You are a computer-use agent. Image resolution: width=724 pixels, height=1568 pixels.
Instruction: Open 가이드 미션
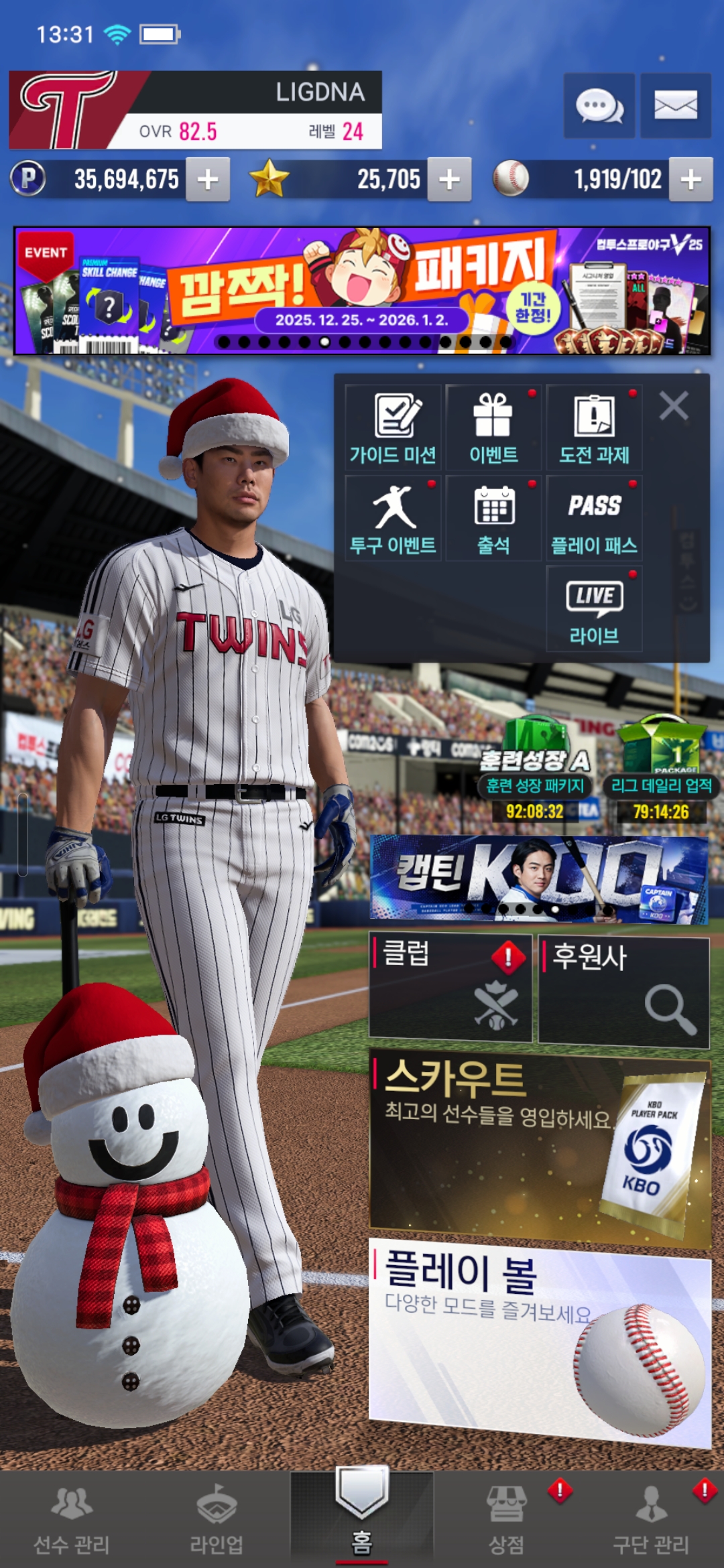tap(393, 428)
